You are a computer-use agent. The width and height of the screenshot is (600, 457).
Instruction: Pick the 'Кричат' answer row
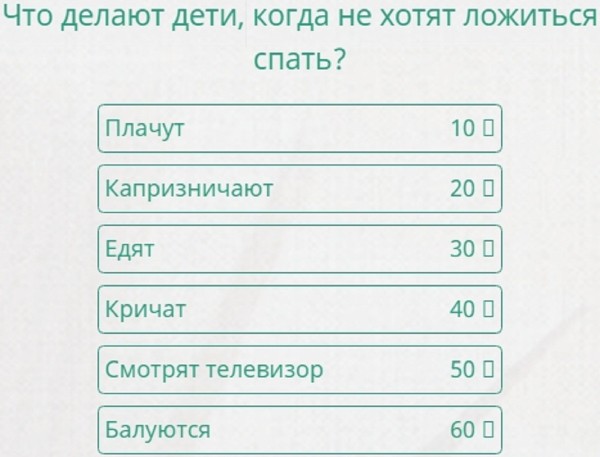[299, 309]
